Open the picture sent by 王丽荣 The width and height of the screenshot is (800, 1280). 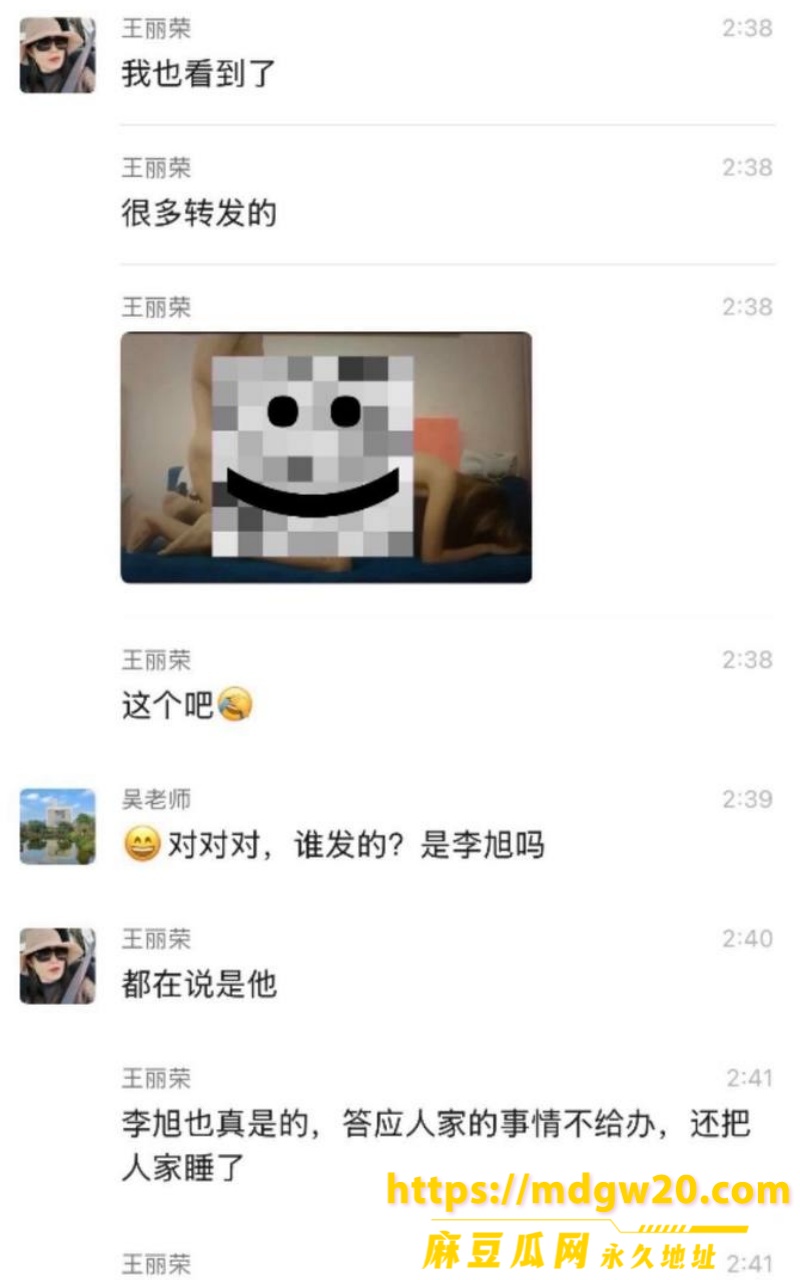click(326, 457)
